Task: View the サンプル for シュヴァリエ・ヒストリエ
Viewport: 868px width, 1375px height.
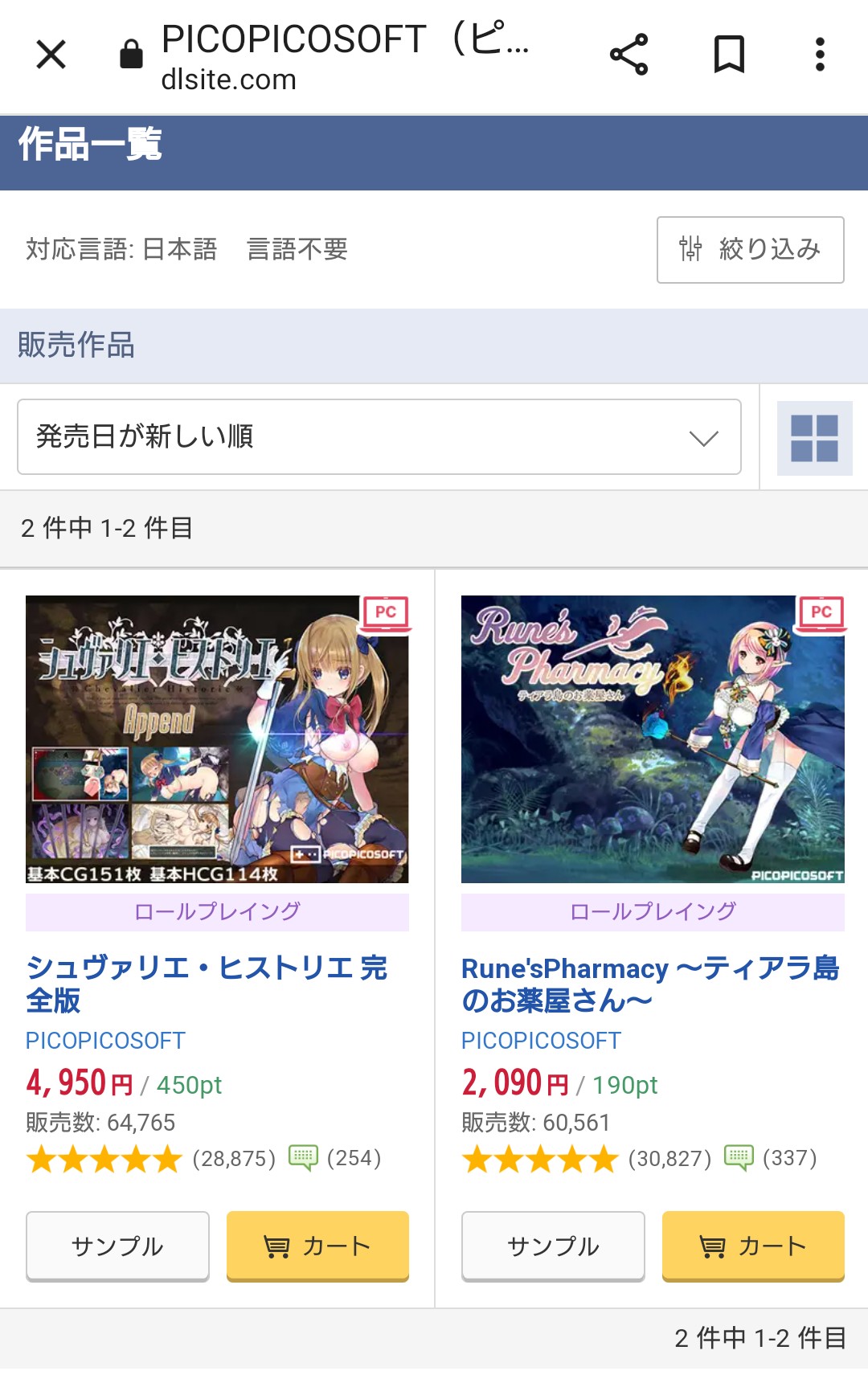Action: click(117, 1246)
